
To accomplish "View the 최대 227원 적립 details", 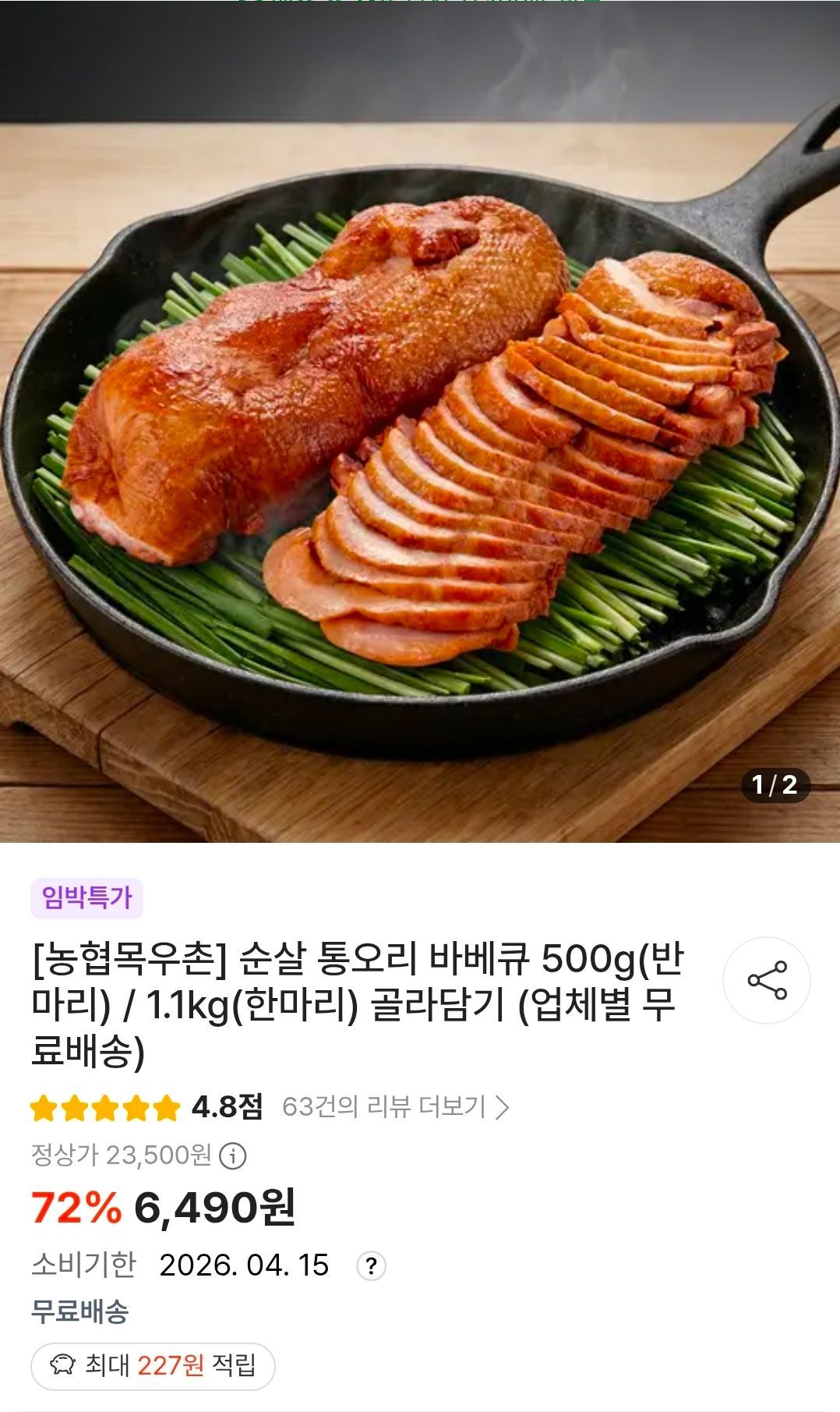I will tap(153, 1365).
